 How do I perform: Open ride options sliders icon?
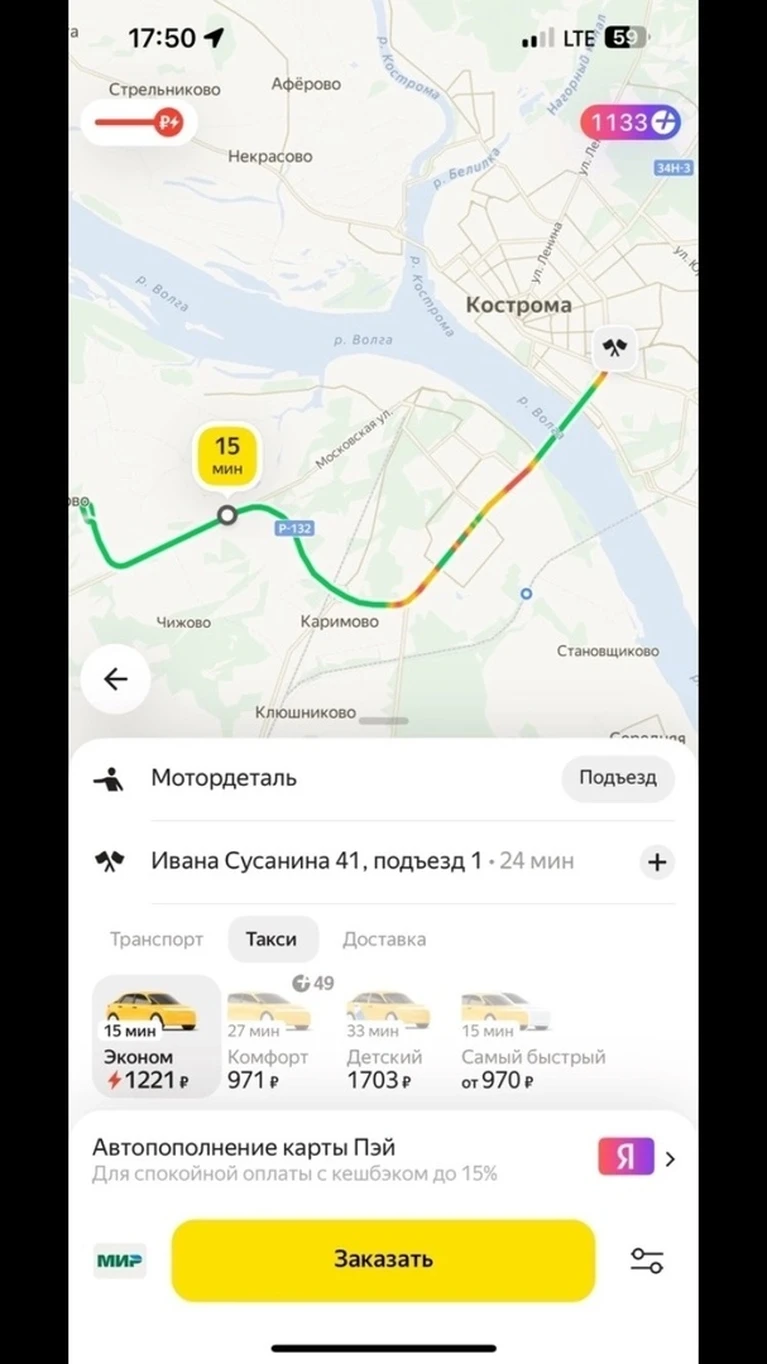[647, 1261]
